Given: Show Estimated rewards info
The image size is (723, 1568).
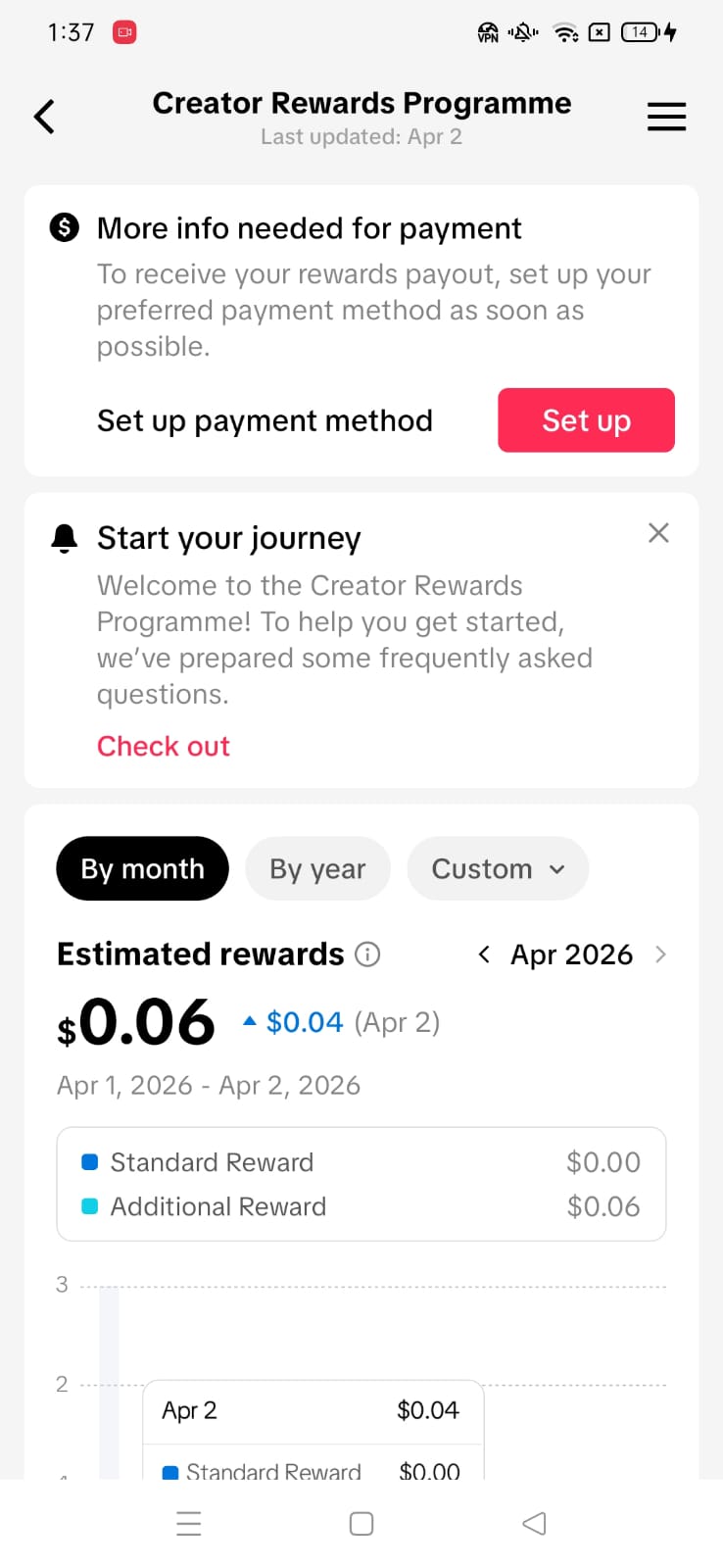Looking at the screenshot, I should click(x=367, y=955).
